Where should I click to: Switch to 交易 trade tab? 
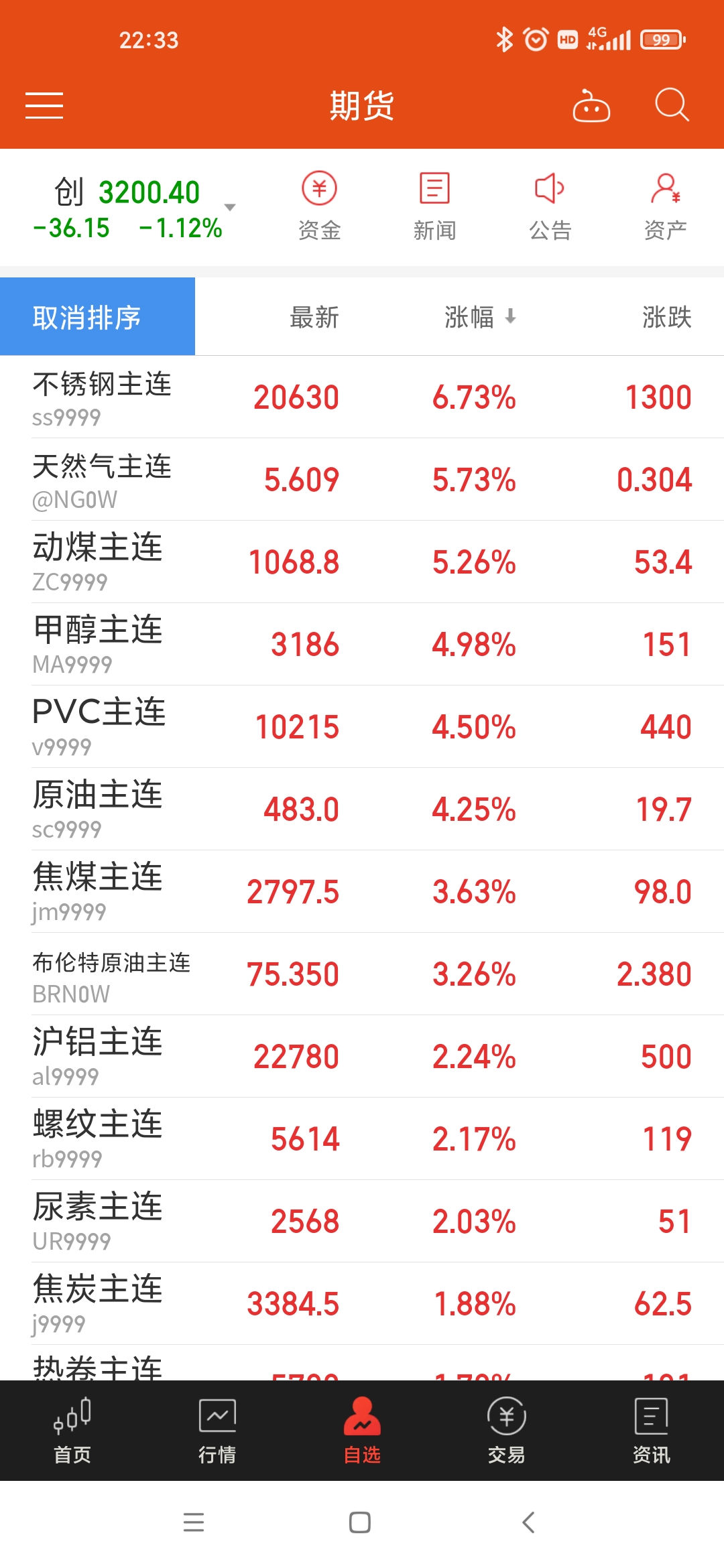coord(507,1431)
